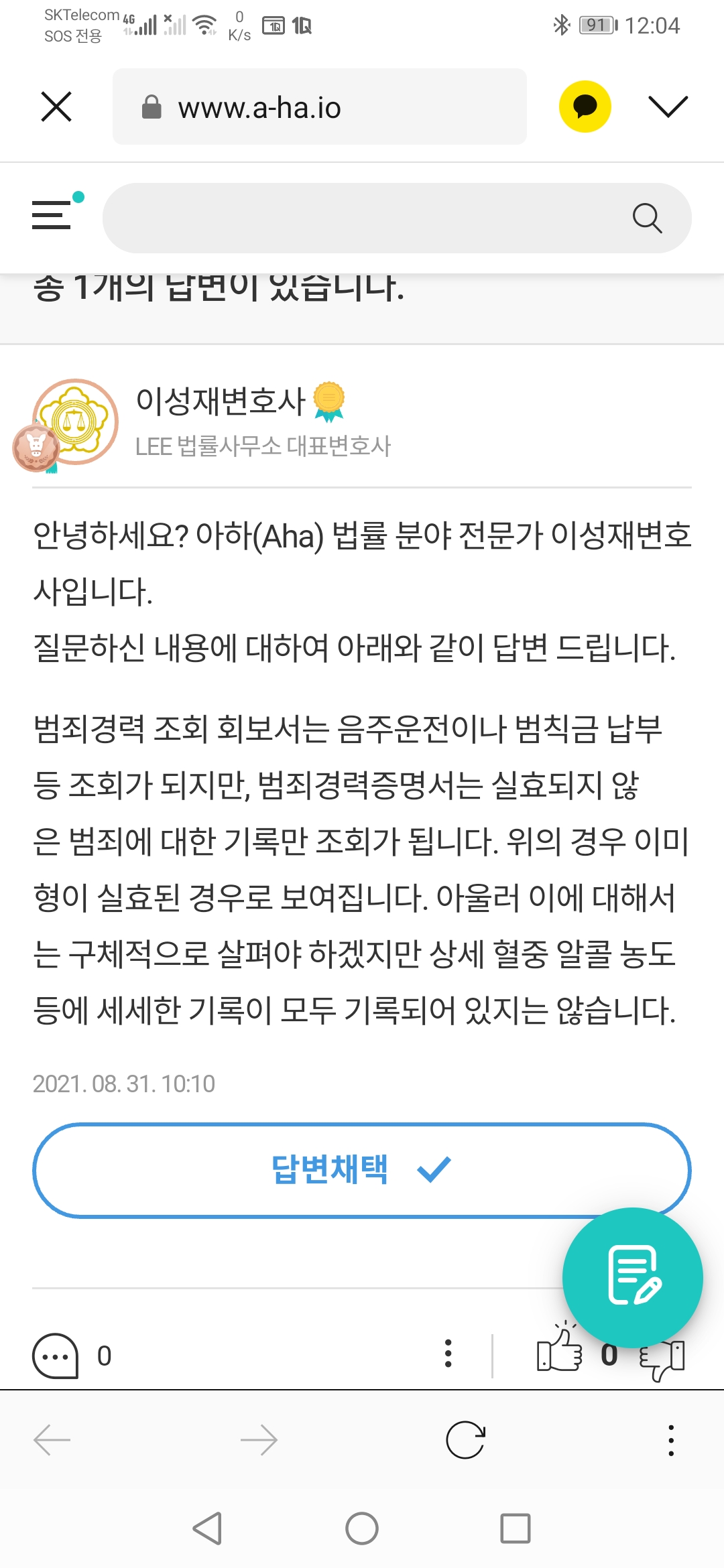The image size is (724, 1568).
Task: Select the 답변채택 button
Action: 362,1170
